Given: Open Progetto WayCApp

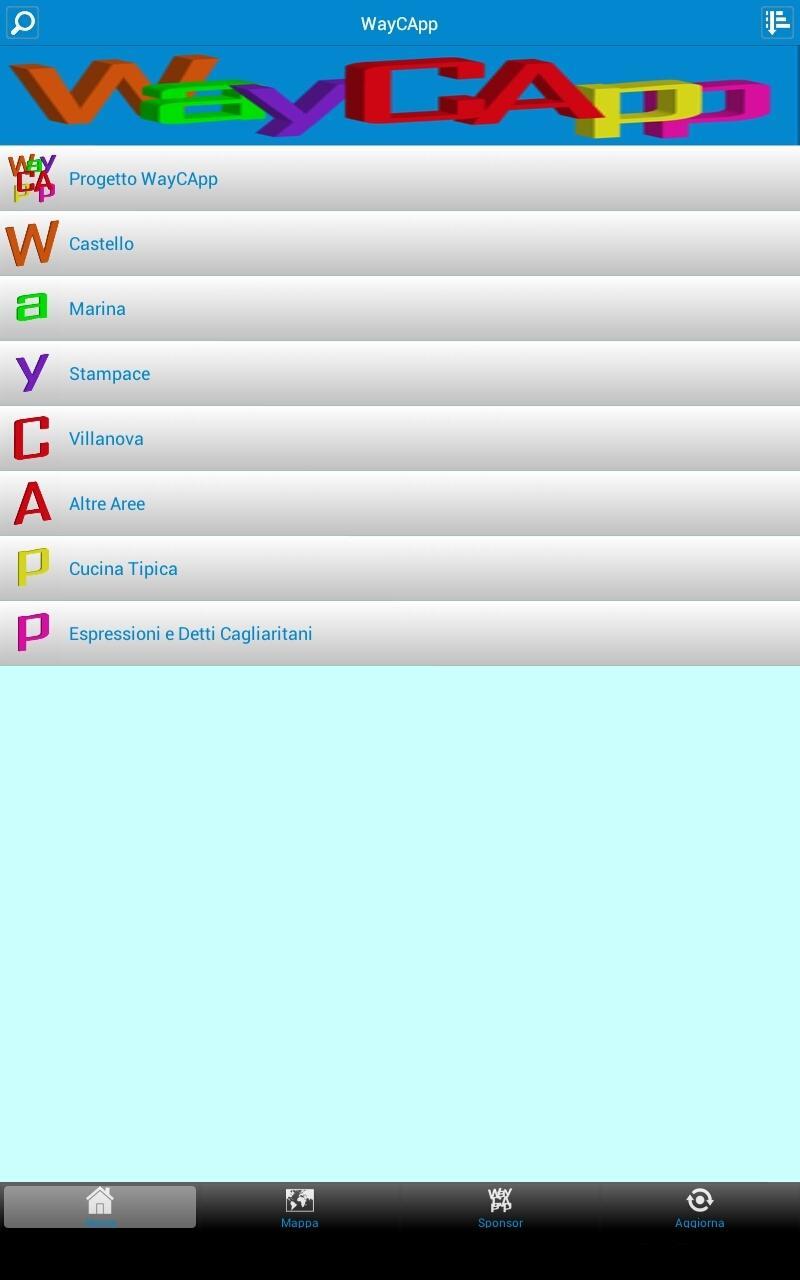Looking at the screenshot, I should [x=400, y=179].
